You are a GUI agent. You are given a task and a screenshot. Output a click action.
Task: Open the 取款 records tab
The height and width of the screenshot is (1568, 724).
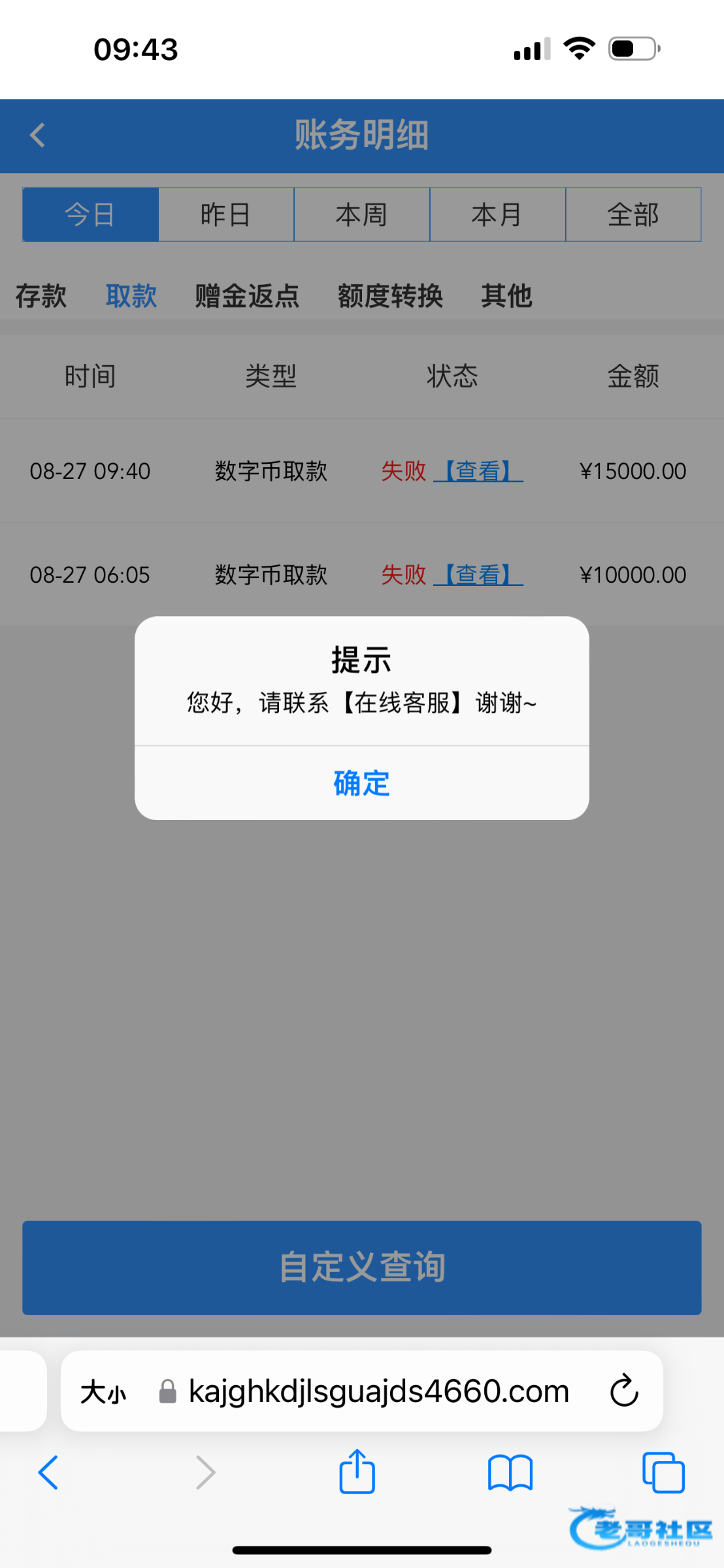point(131,296)
